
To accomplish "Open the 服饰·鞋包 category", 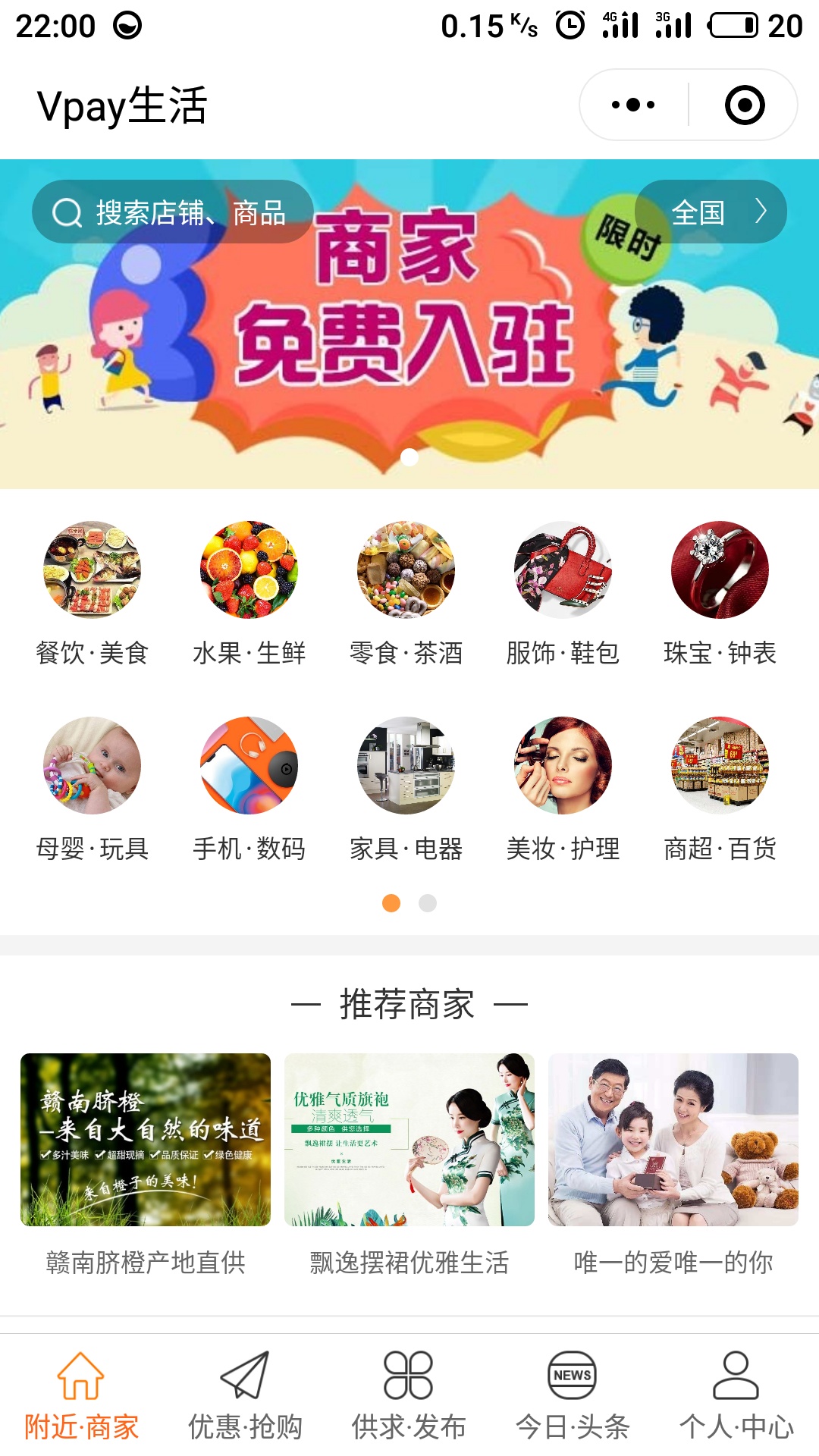I will (563, 594).
